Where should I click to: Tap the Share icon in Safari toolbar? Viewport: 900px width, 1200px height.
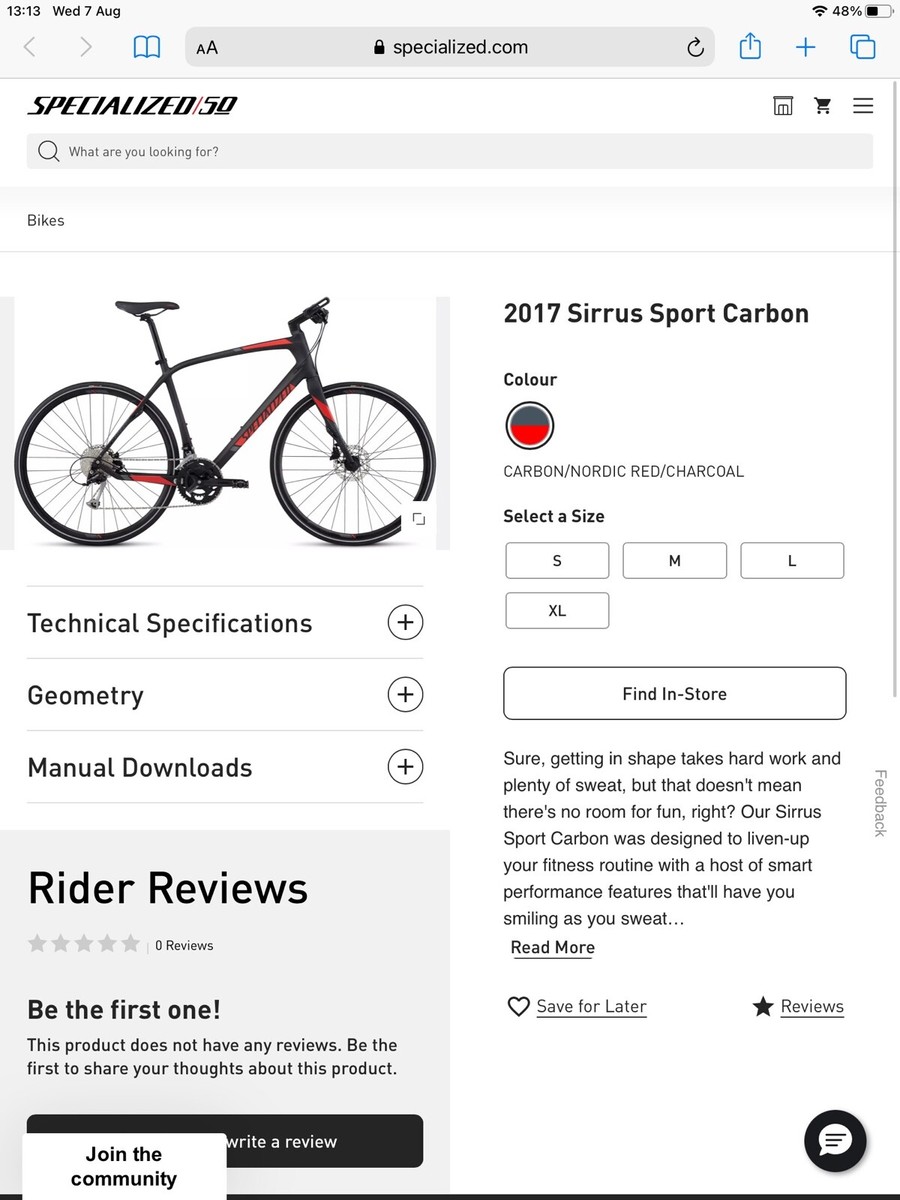coord(750,46)
